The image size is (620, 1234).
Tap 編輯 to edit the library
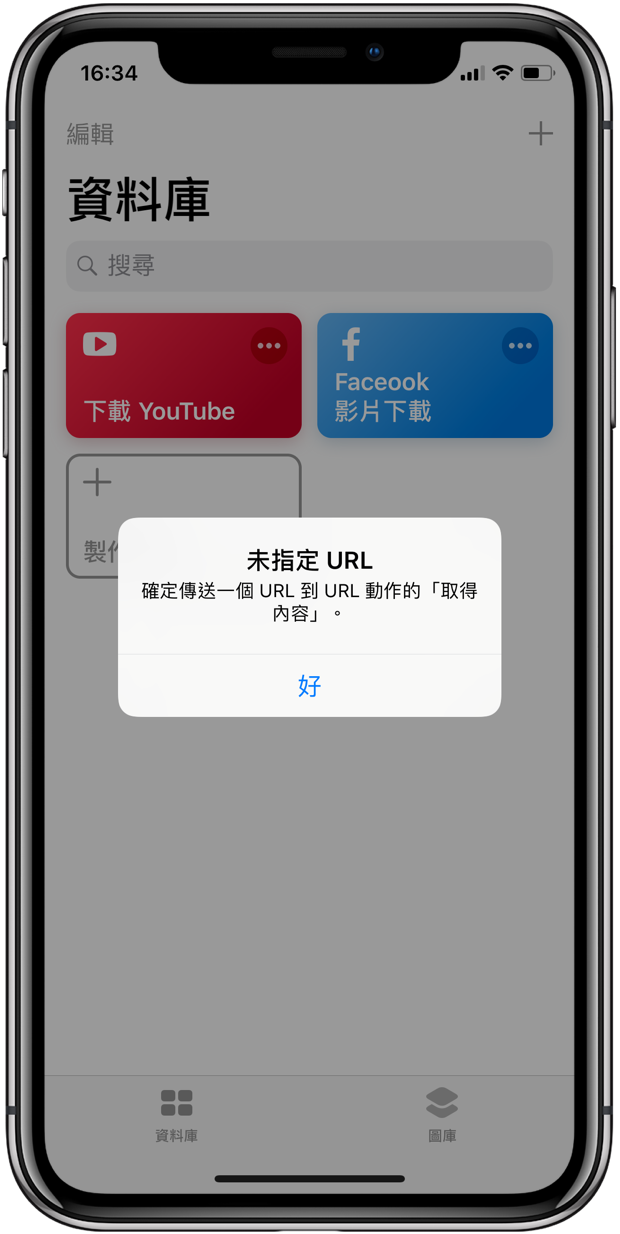(x=90, y=134)
